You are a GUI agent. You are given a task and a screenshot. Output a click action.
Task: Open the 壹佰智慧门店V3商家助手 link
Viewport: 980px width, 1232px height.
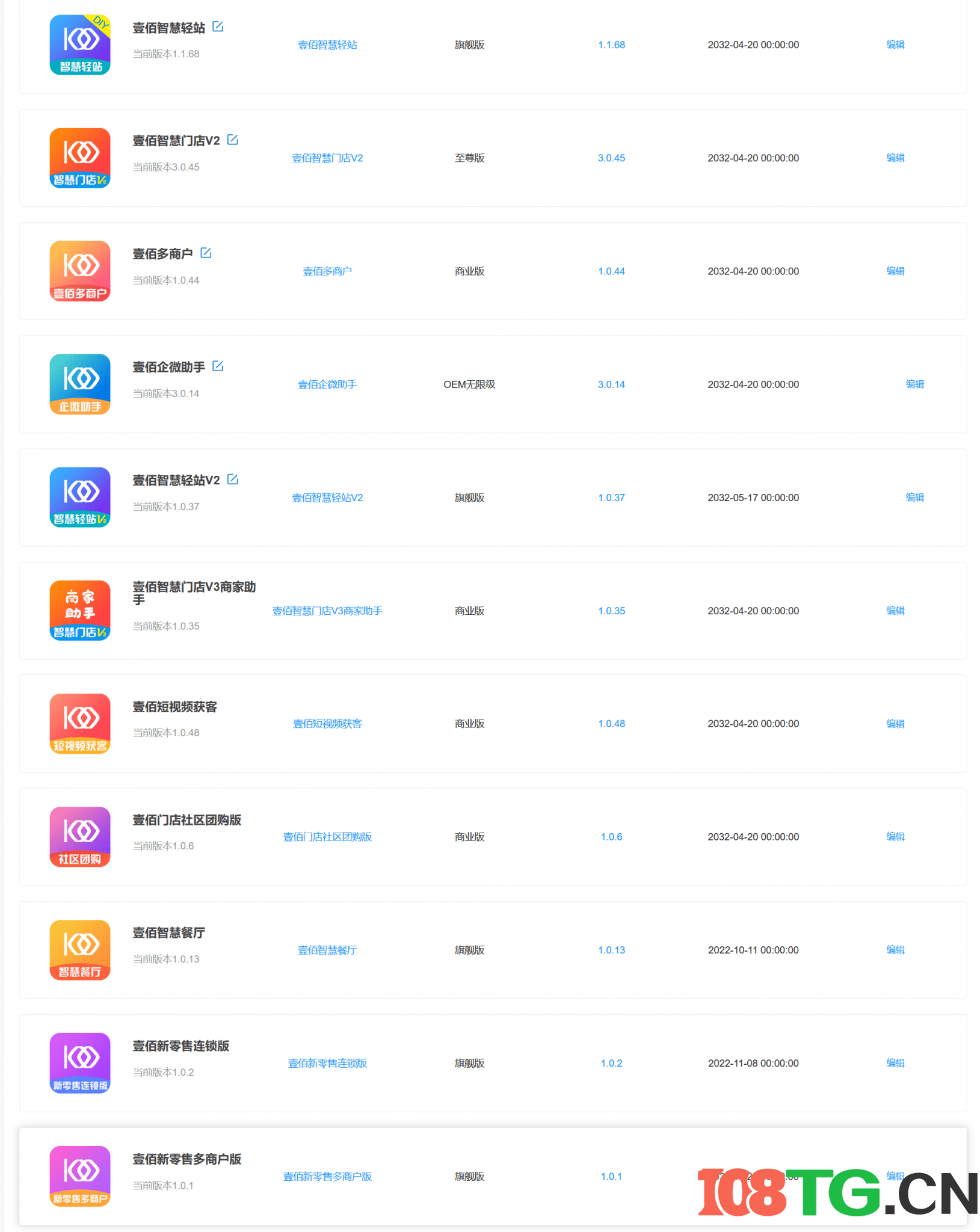coord(327,611)
